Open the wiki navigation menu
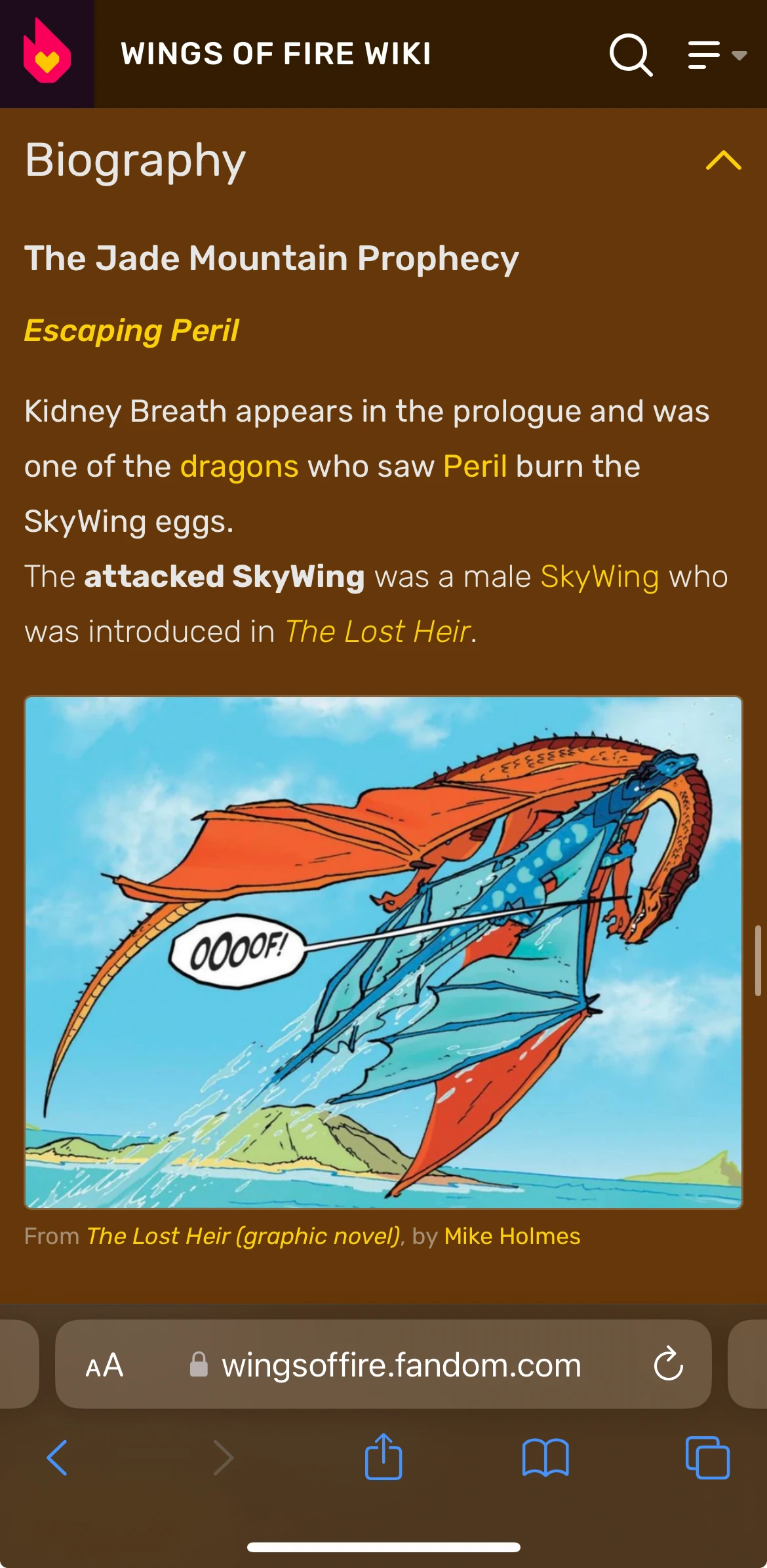This screenshot has width=767, height=1568. (715, 55)
